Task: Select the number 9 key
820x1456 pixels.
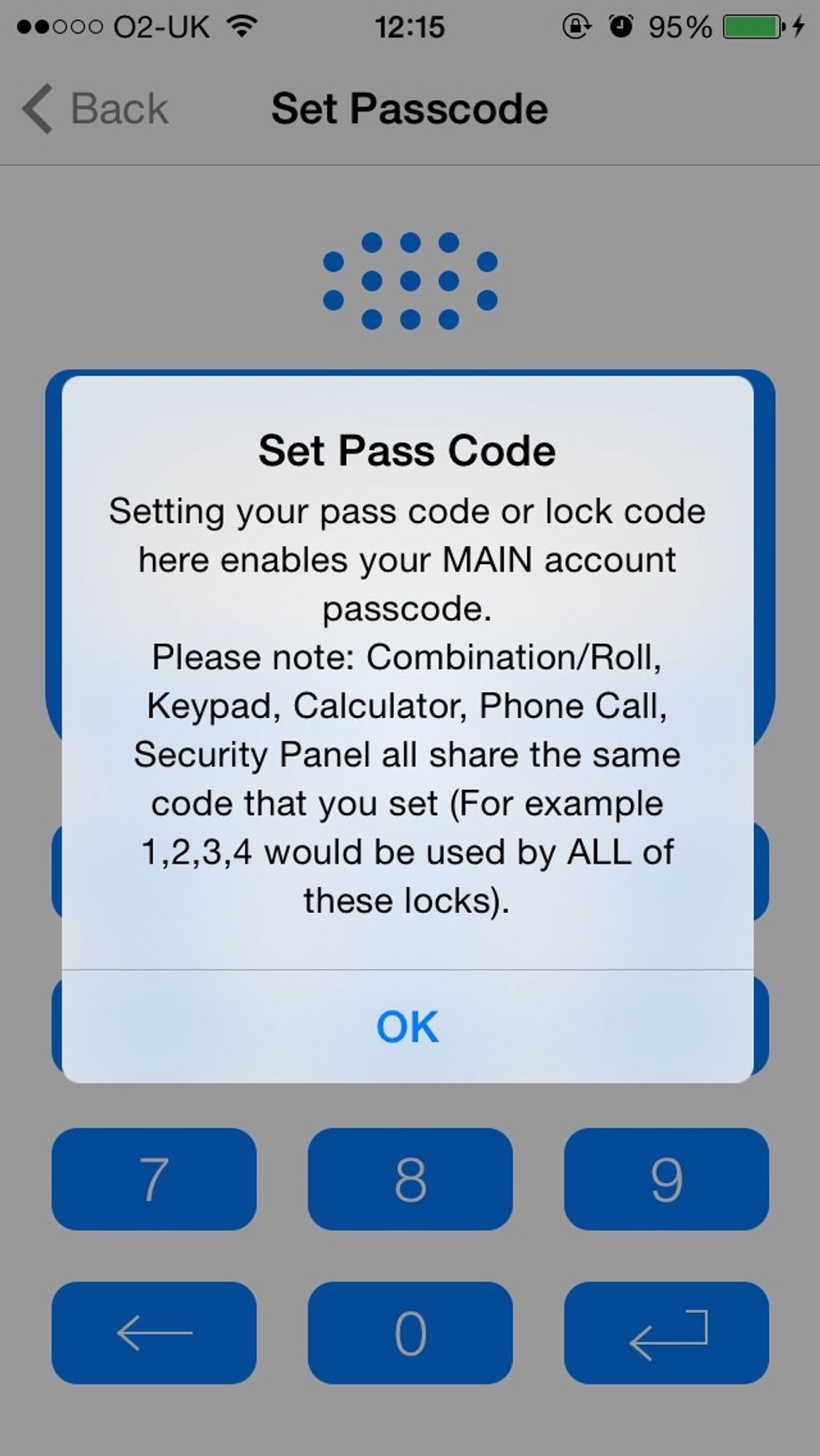Action: [x=665, y=1180]
